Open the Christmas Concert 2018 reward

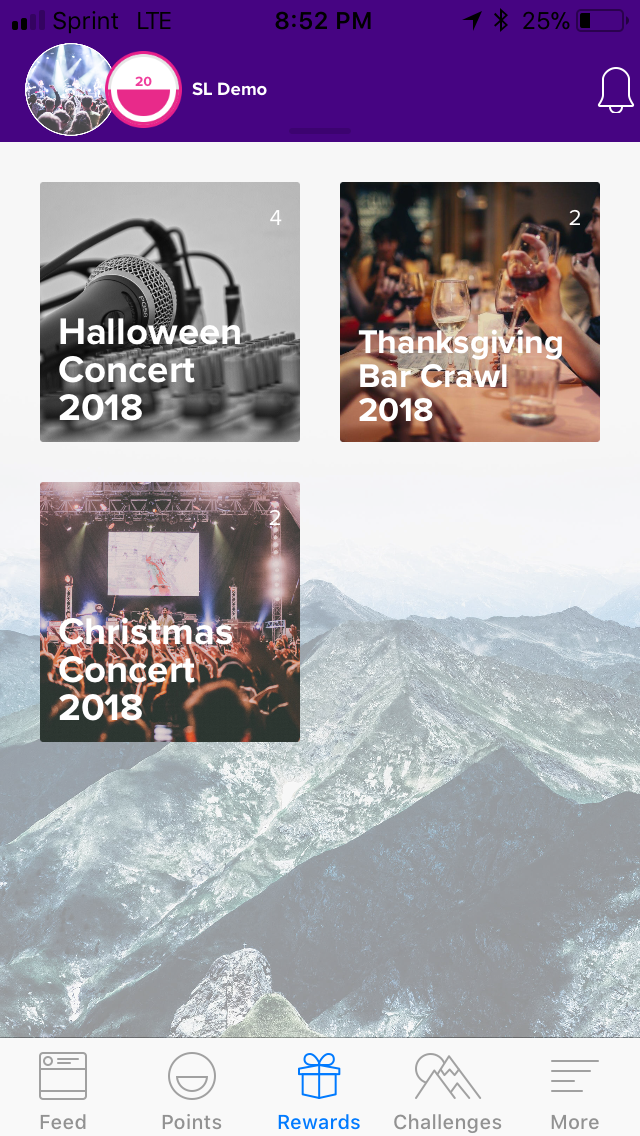click(170, 612)
